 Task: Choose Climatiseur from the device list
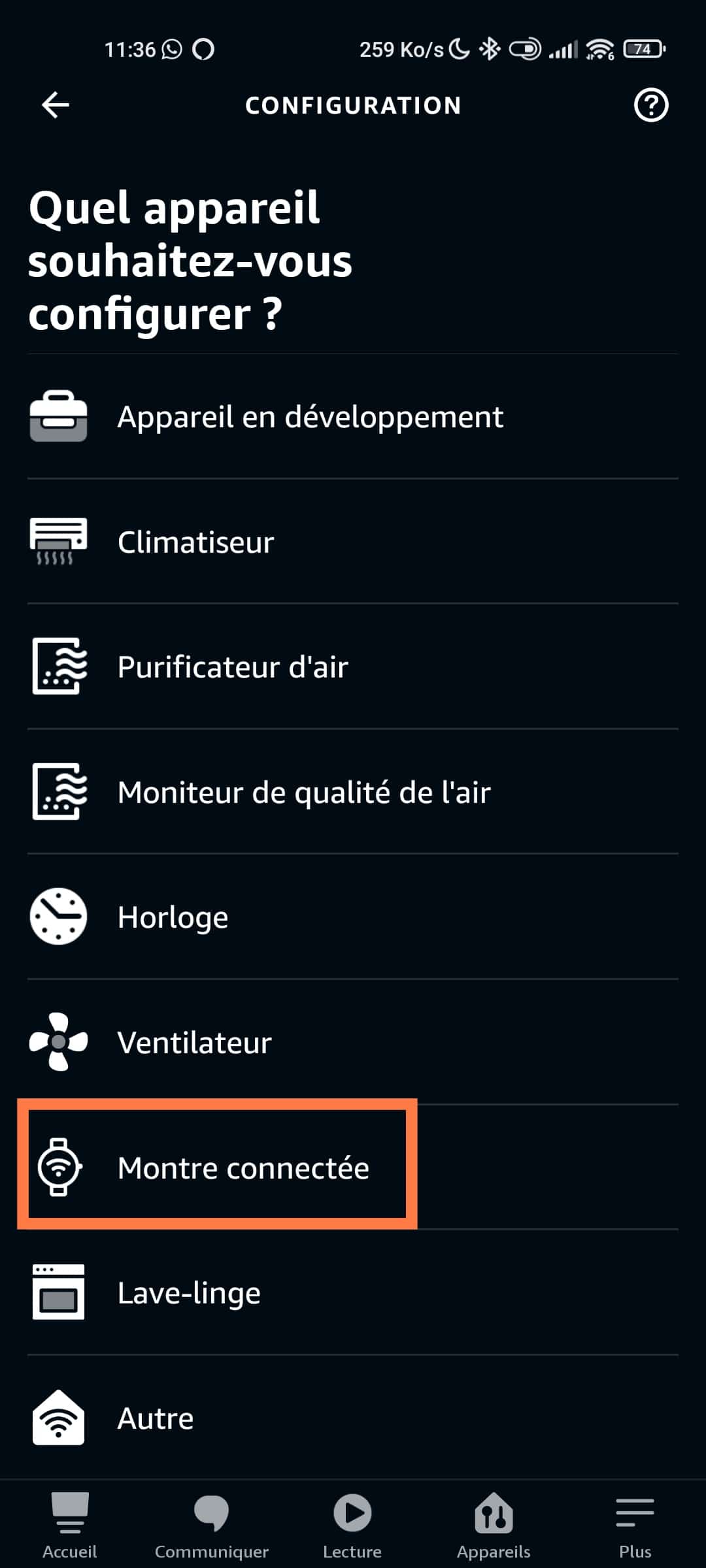(x=353, y=542)
